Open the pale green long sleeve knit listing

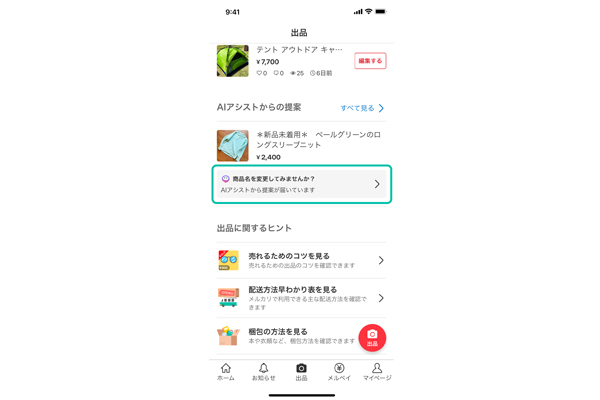click(300, 145)
